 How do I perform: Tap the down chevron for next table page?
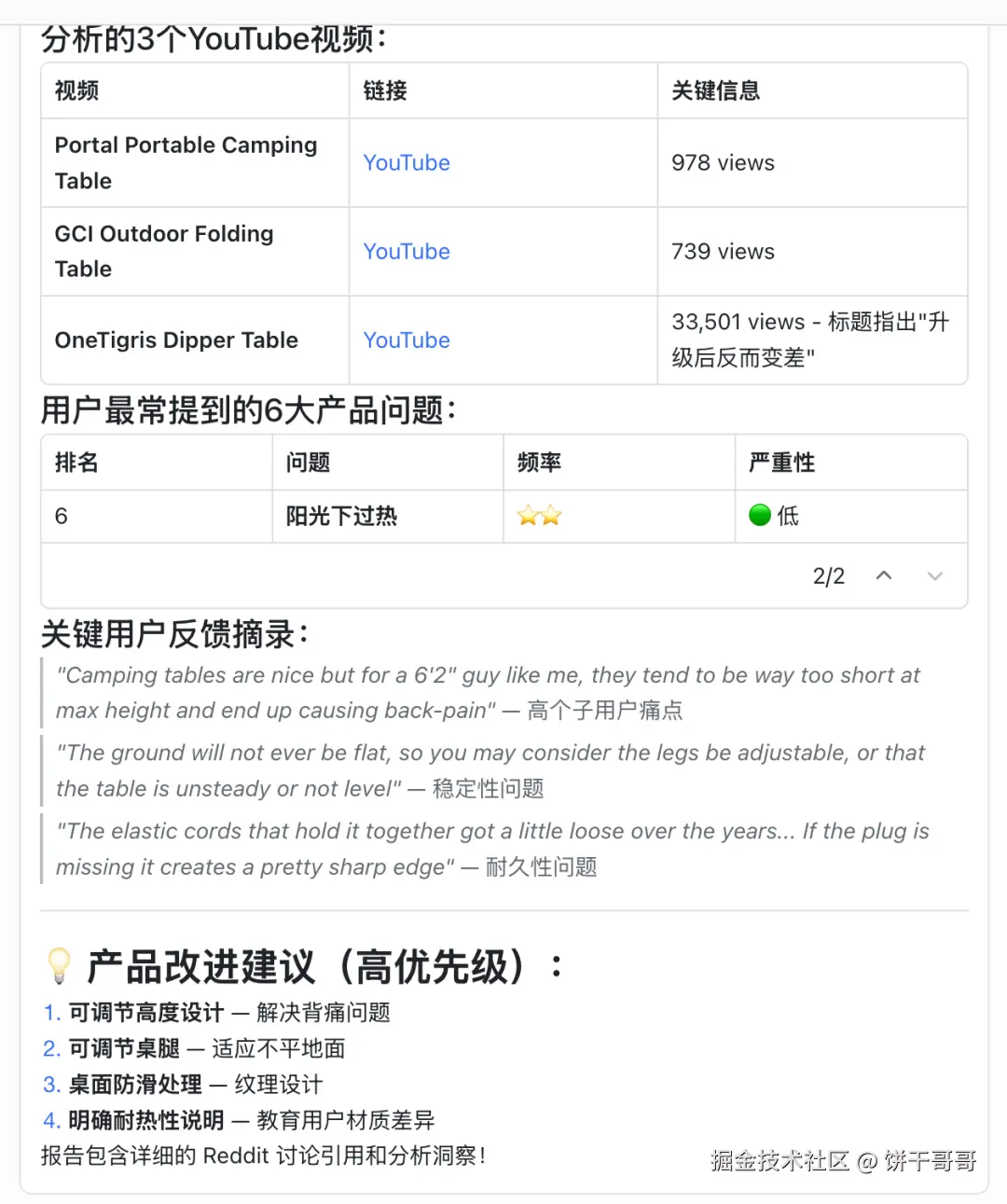tap(934, 576)
